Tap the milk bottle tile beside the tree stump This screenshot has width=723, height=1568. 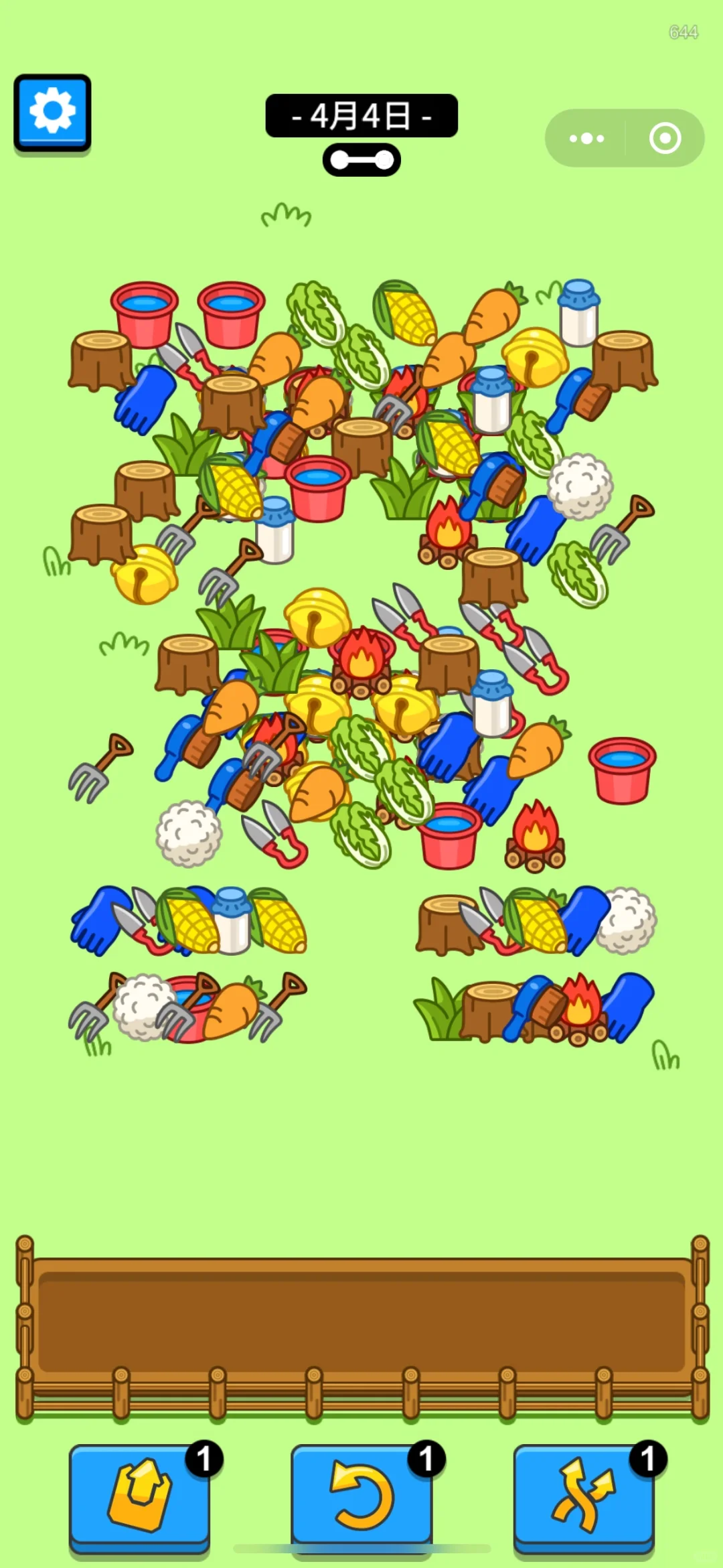[x=579, y=312]
